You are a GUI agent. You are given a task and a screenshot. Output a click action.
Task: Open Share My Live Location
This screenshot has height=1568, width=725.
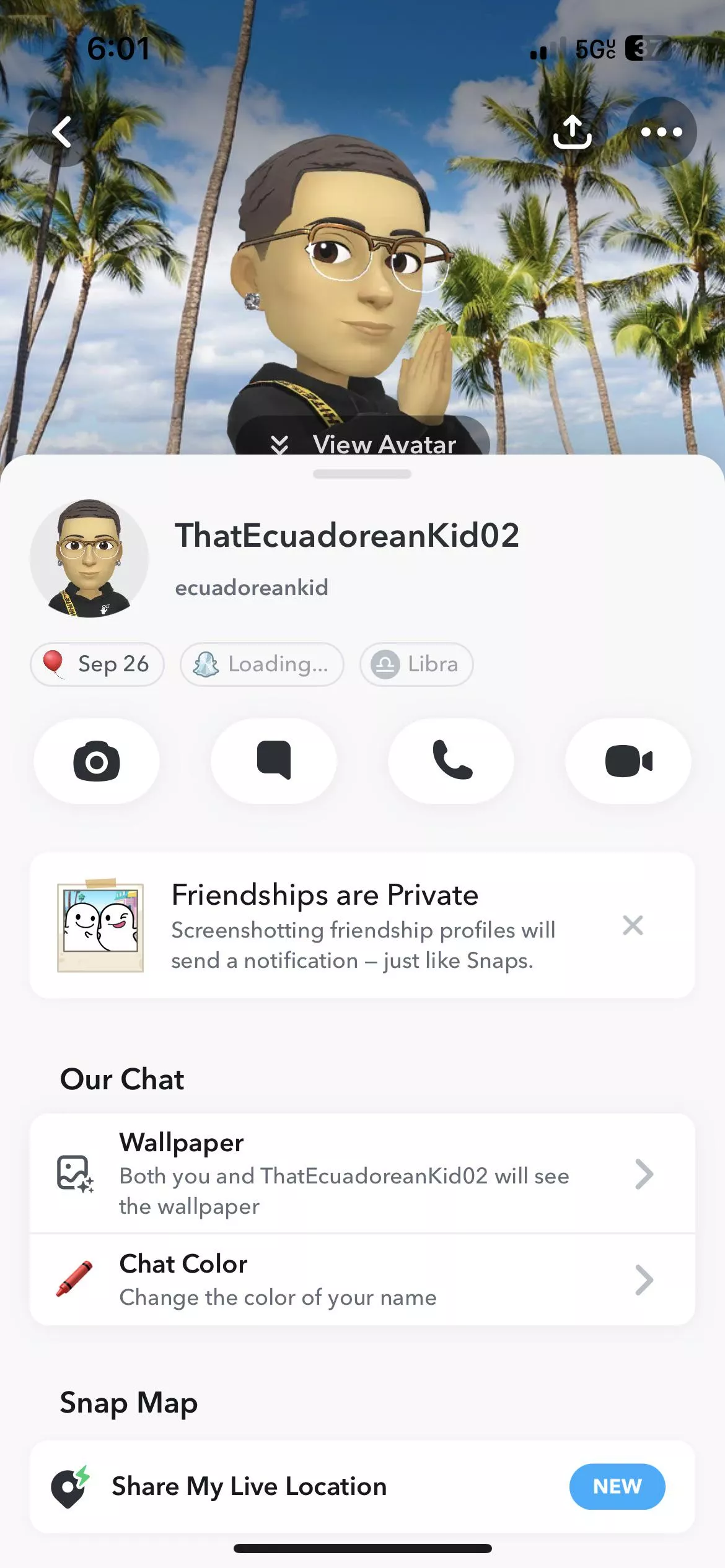[362, 1486]
